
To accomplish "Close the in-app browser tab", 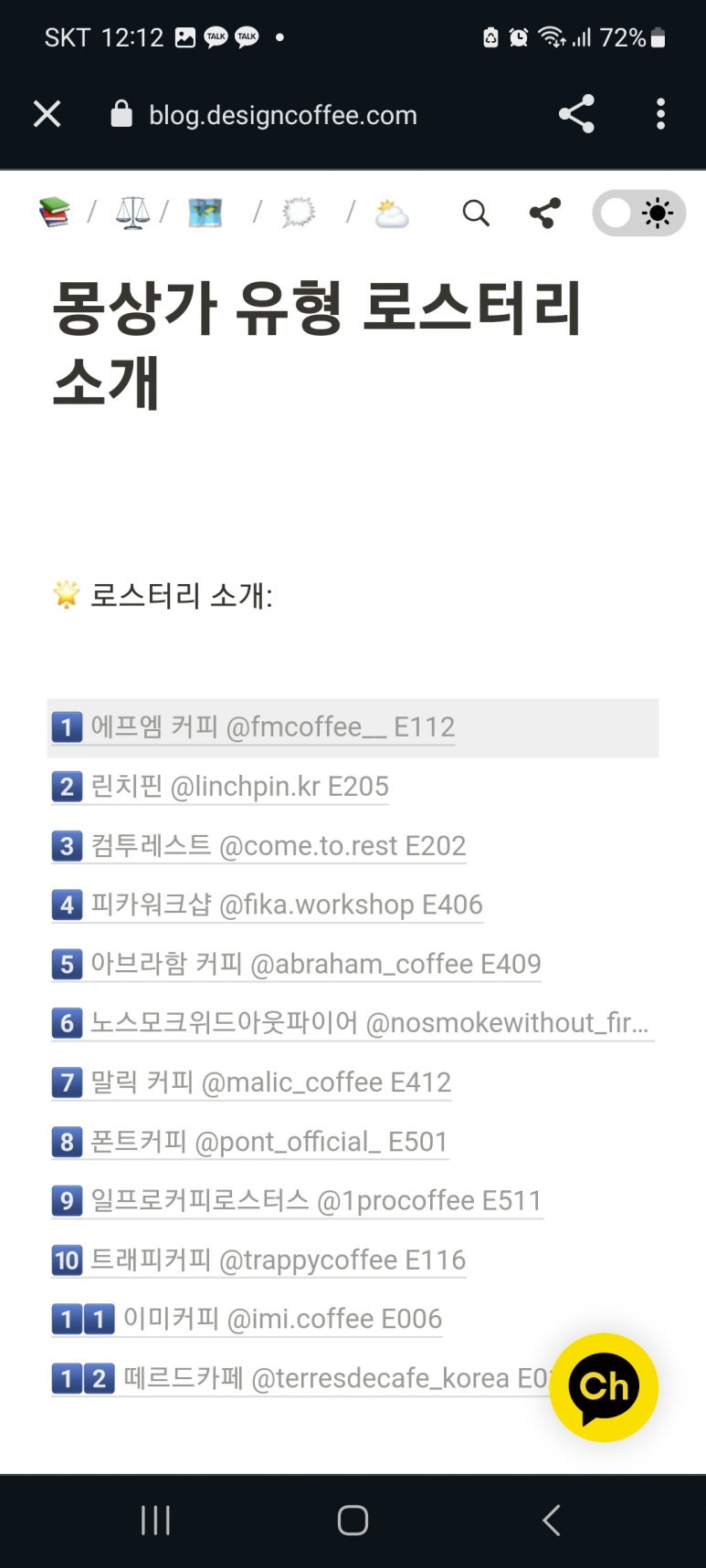I will (47, 114).
